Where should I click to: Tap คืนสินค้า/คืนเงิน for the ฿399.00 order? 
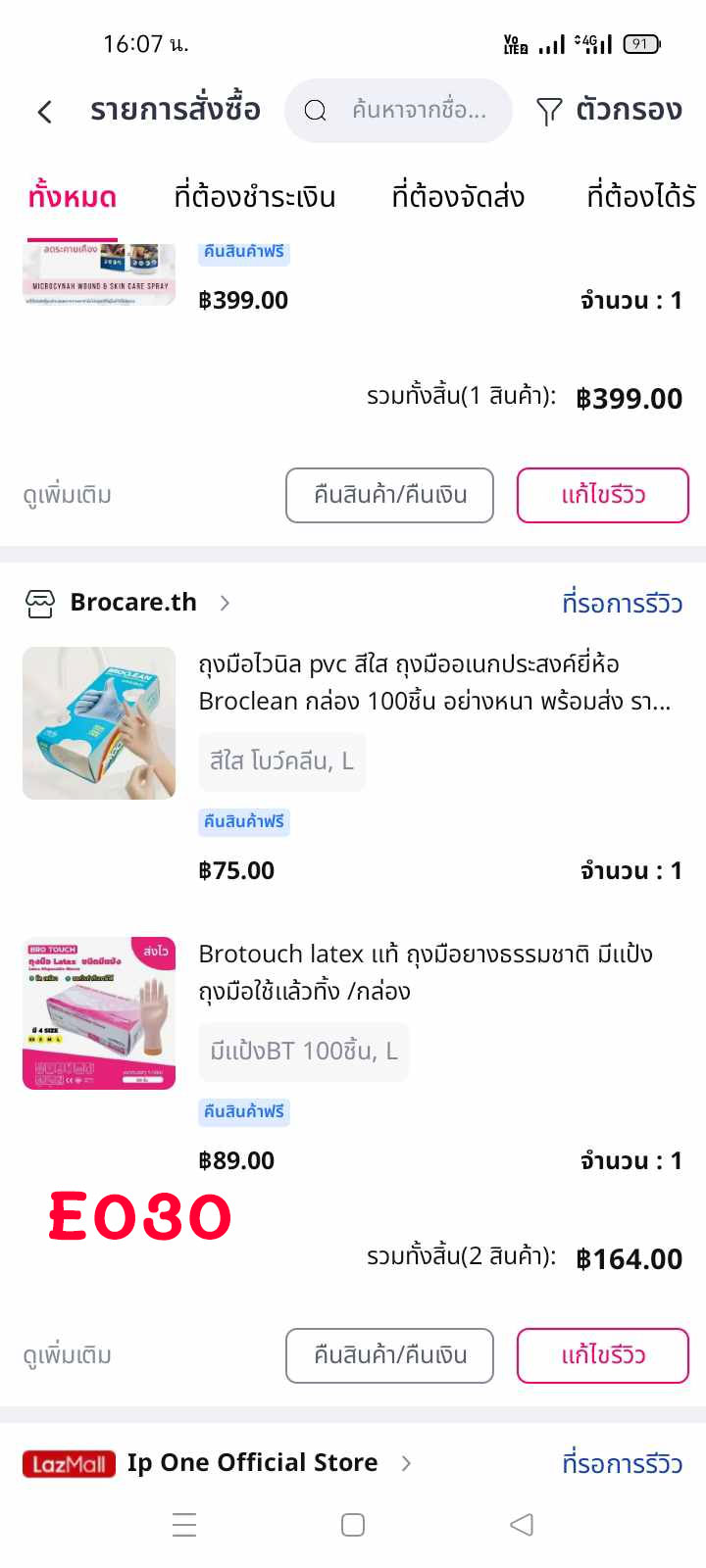[389, 495]
